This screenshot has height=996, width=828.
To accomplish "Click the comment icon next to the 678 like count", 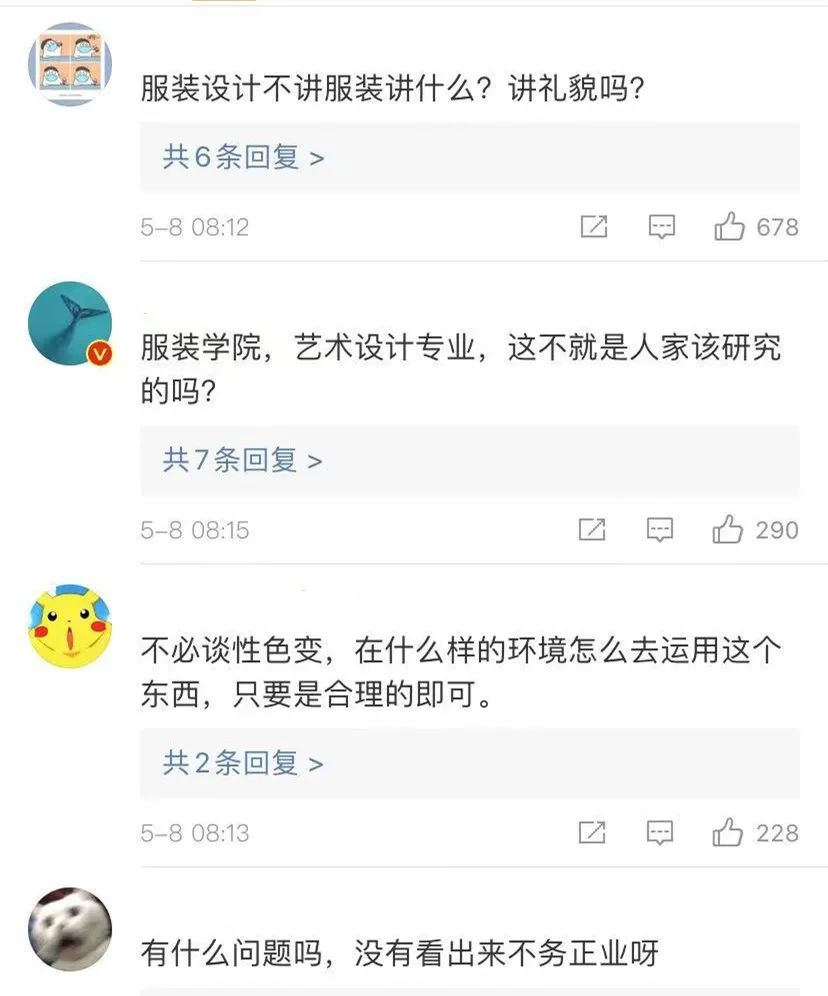I will click(660, 227).
